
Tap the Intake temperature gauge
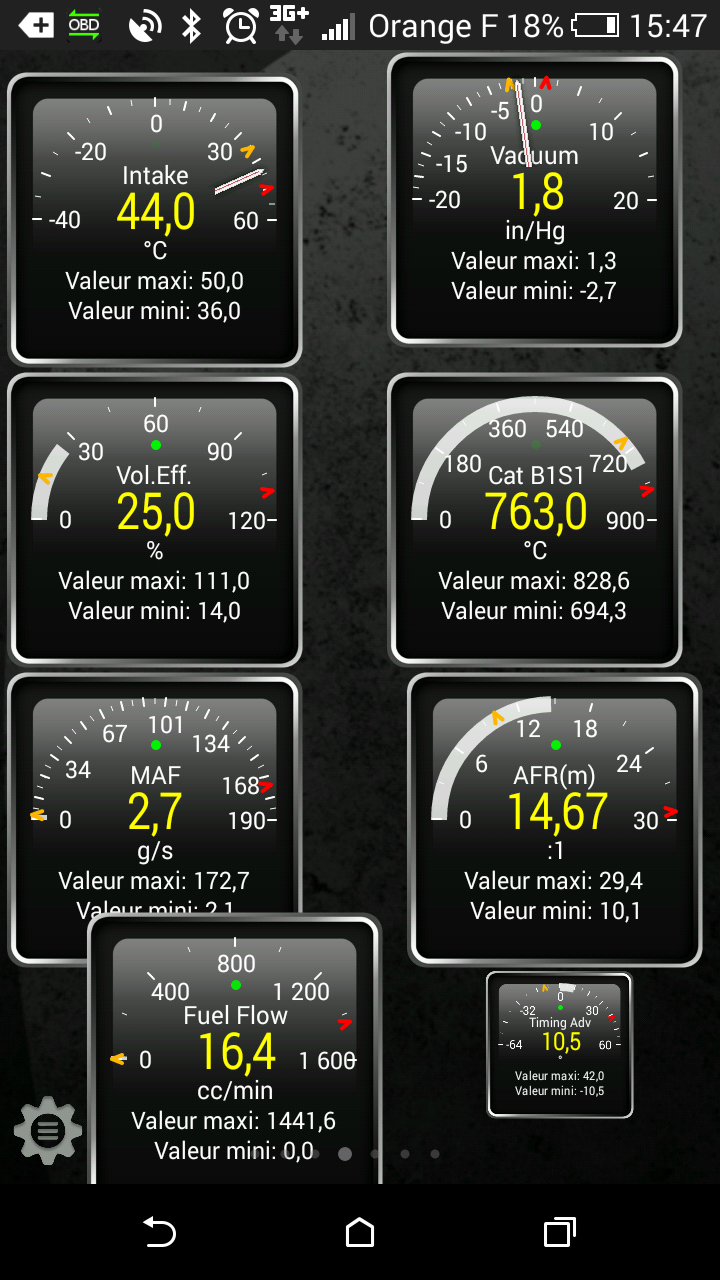(x=155, y=221)
